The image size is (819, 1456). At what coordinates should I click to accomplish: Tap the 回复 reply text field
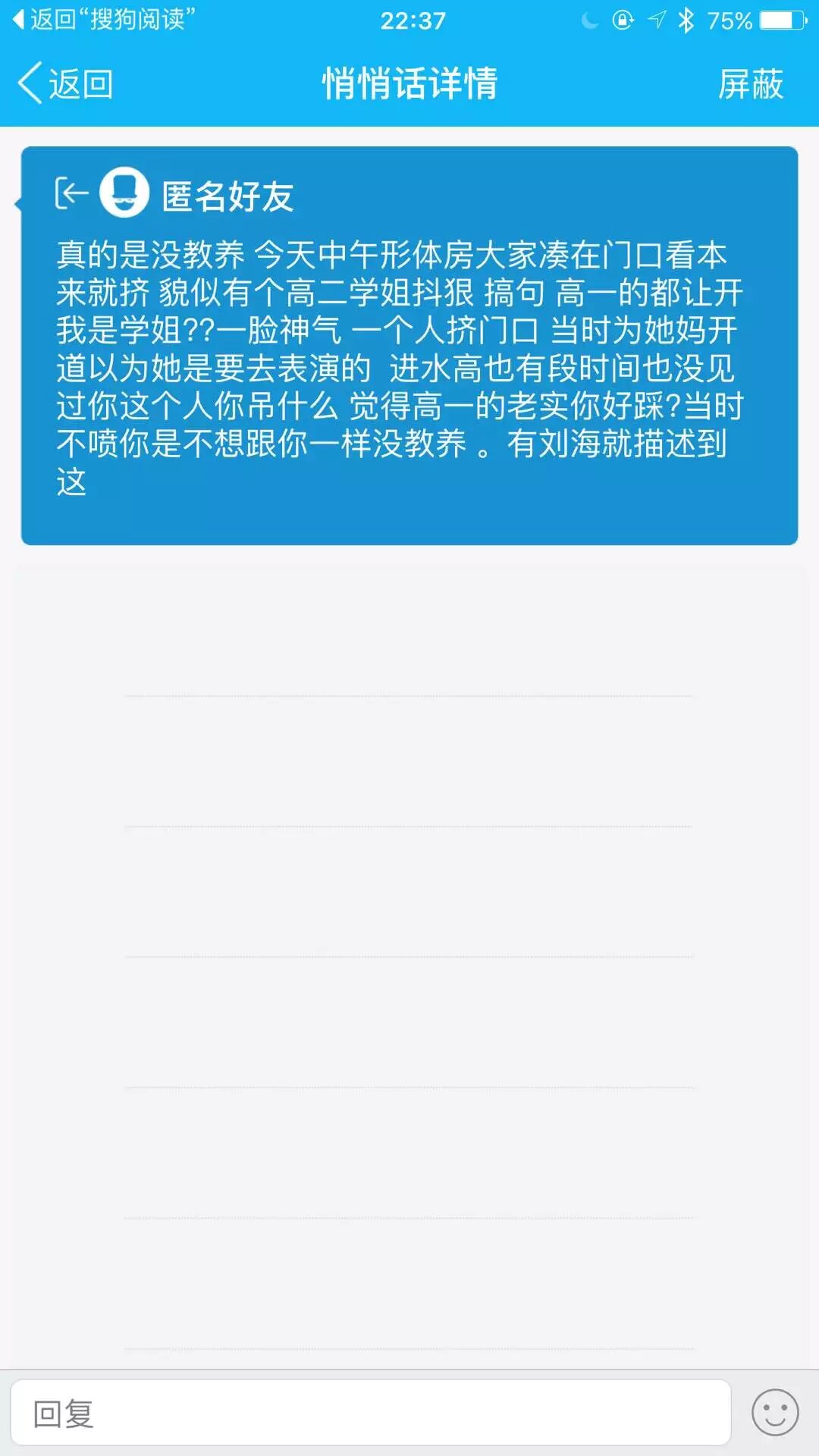click(x=370, y=1414)
